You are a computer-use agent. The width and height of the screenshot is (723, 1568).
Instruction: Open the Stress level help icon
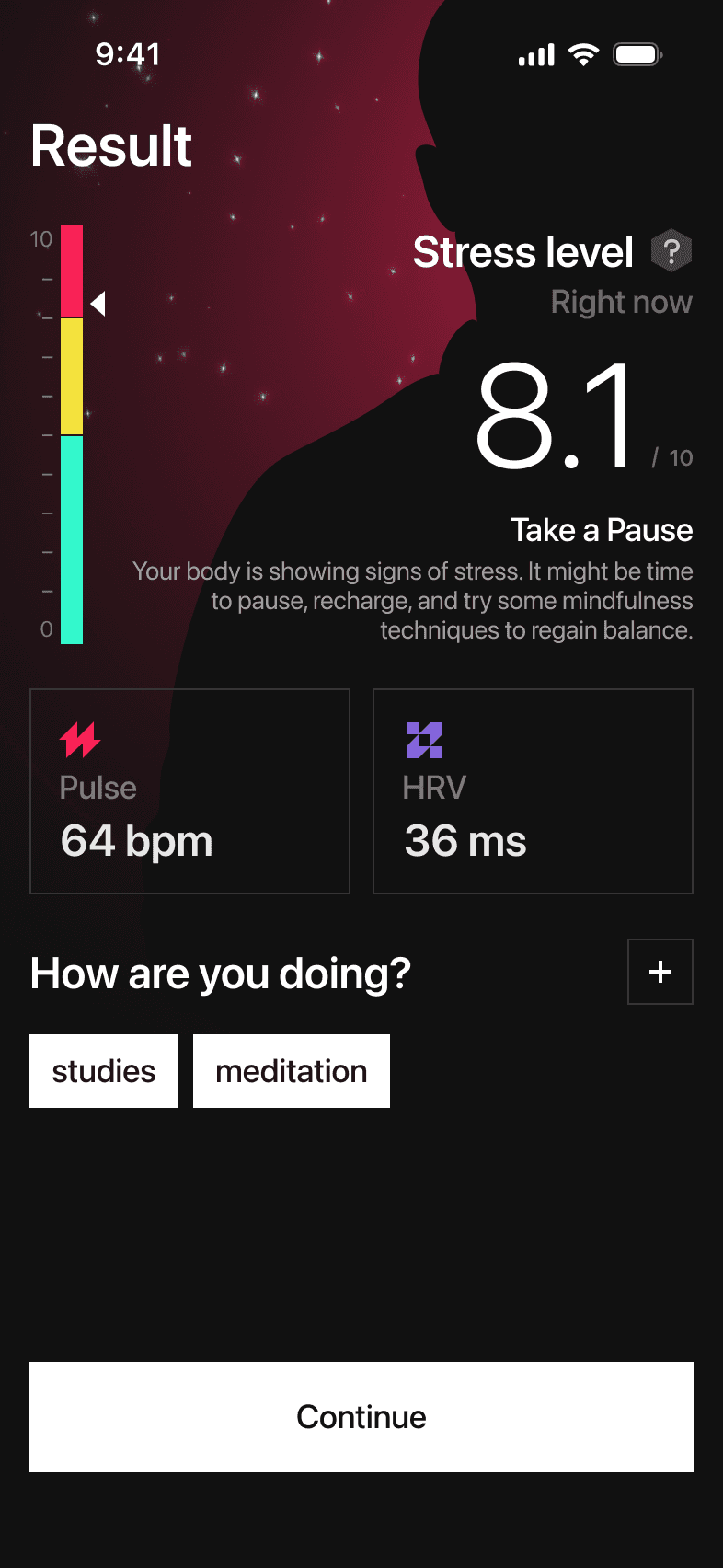click(671, 251)
